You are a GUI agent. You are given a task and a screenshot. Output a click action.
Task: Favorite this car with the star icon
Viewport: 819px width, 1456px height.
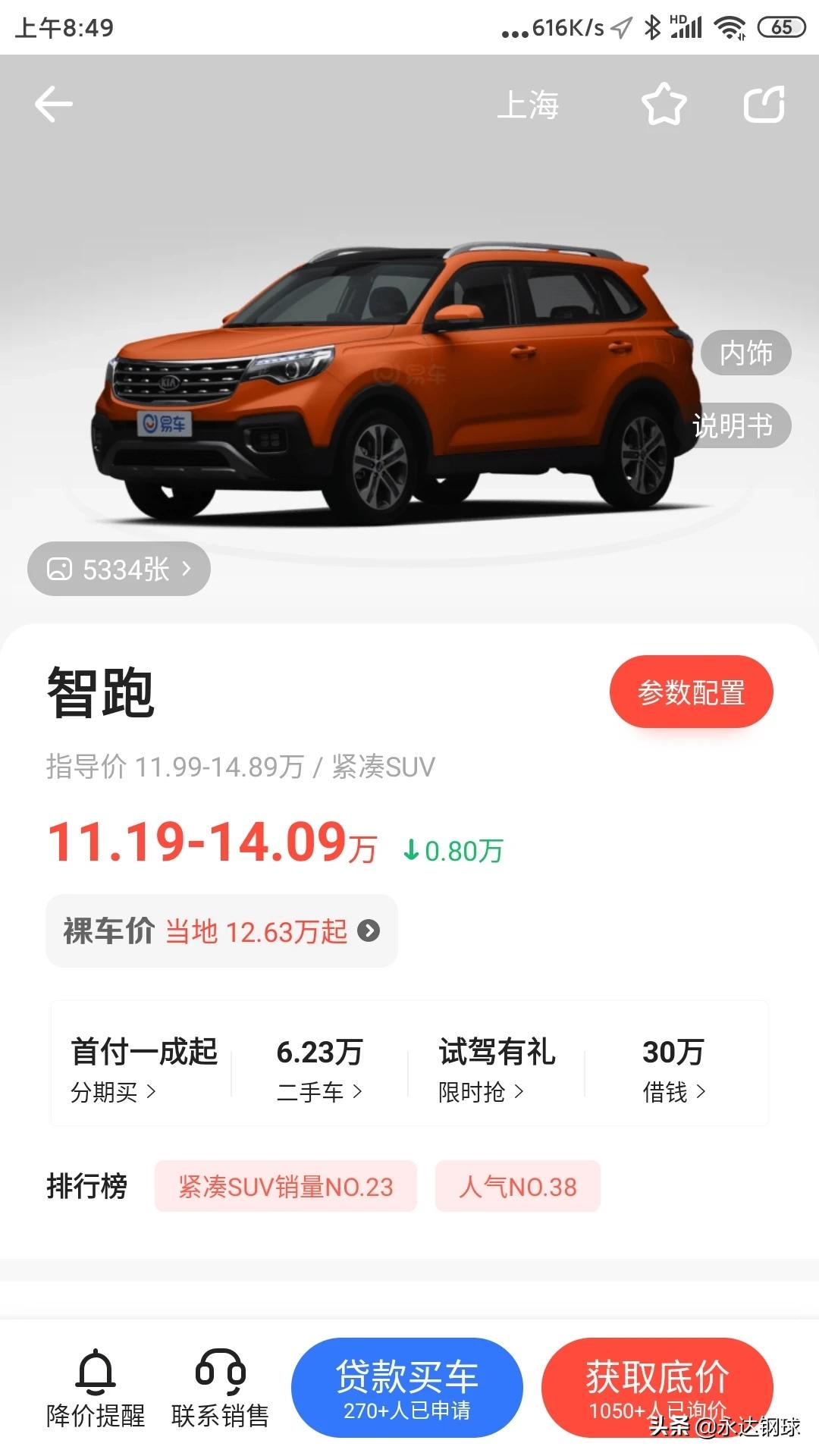(664, 104)
